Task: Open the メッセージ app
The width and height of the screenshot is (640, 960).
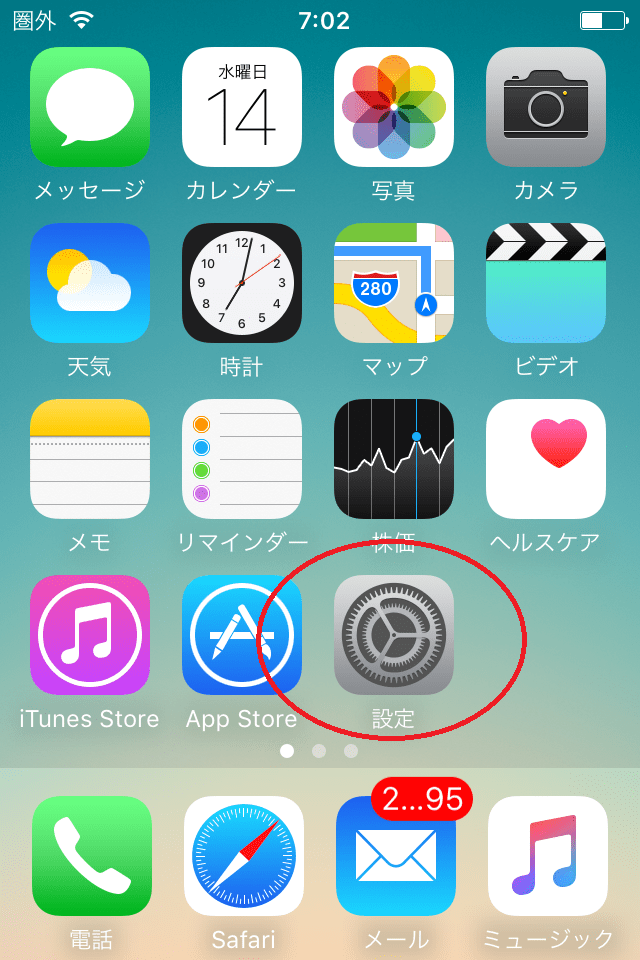Action: pyautogui.click(x=90, y=107)
